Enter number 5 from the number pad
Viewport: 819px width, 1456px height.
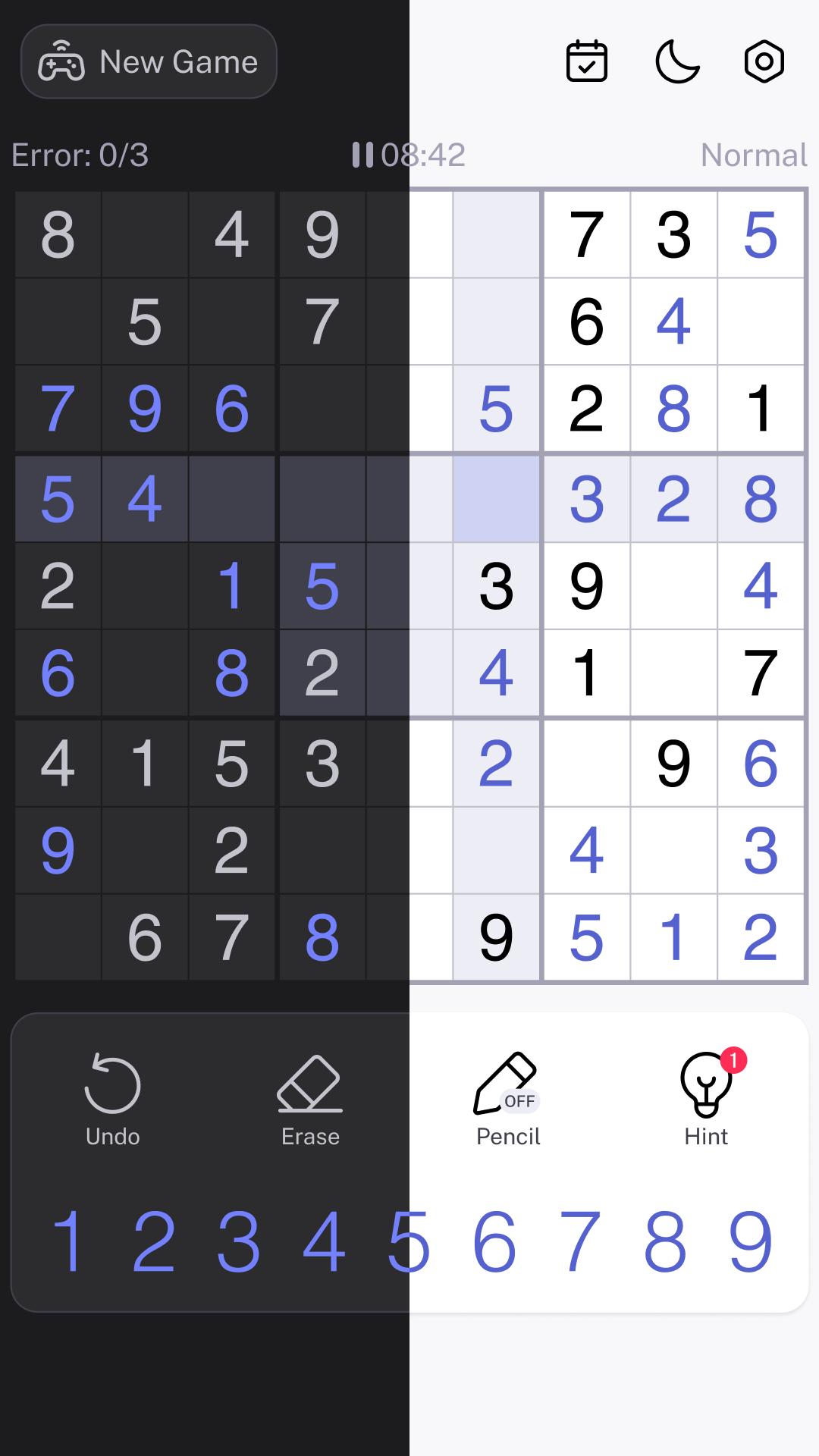click(409, 1241)
